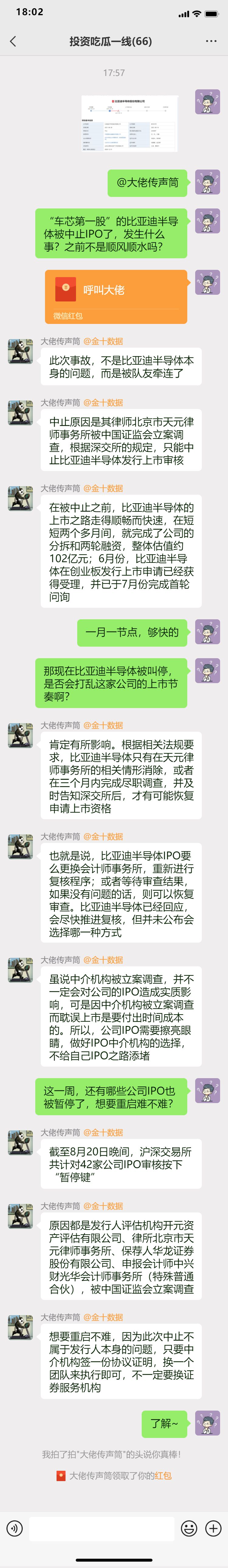View 大佬传声筒's avatar beside 此次事故 message
Screen dimensions: 228x1568
click(x=20, y=352)
